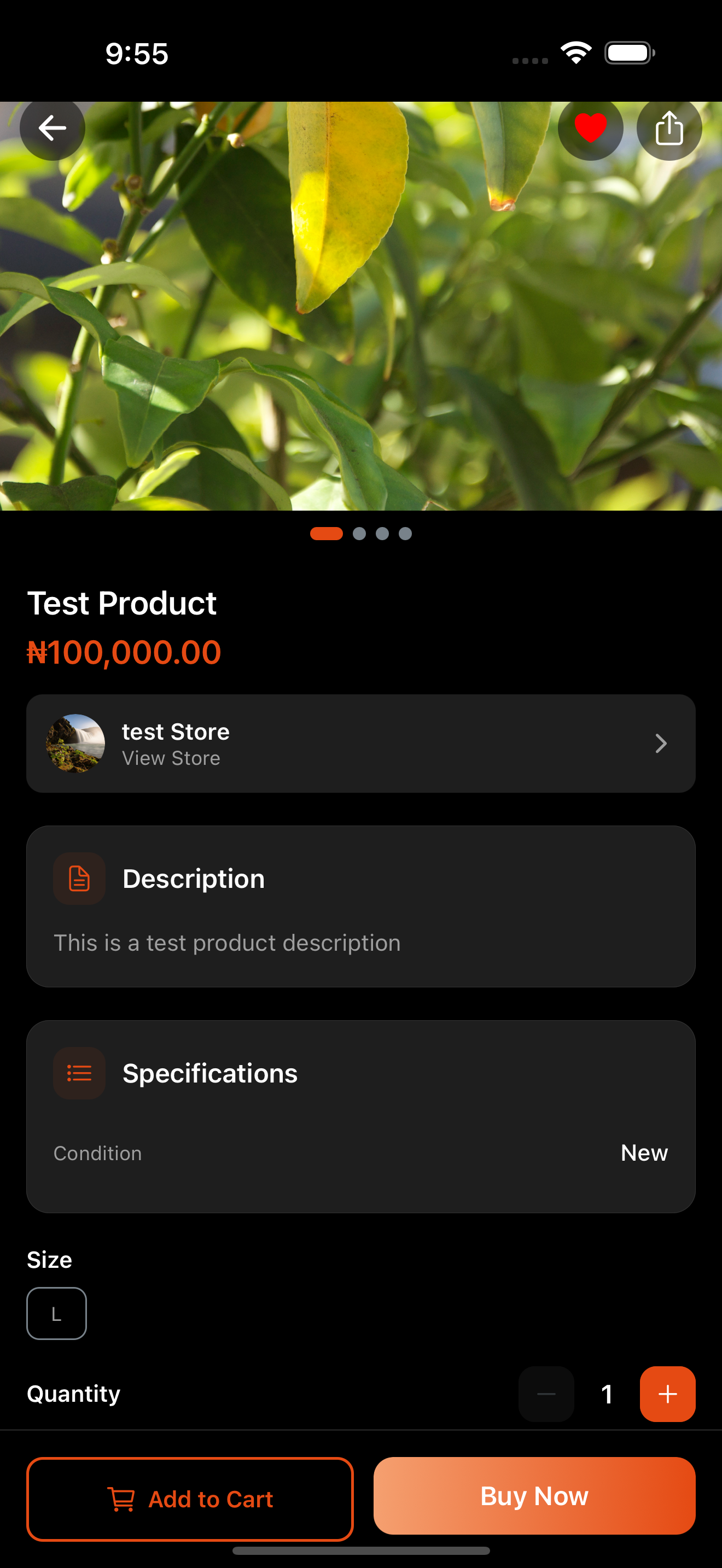This screenshot has width=722, height=1568.
Task: Select size L option
Action: [57, 1313]
